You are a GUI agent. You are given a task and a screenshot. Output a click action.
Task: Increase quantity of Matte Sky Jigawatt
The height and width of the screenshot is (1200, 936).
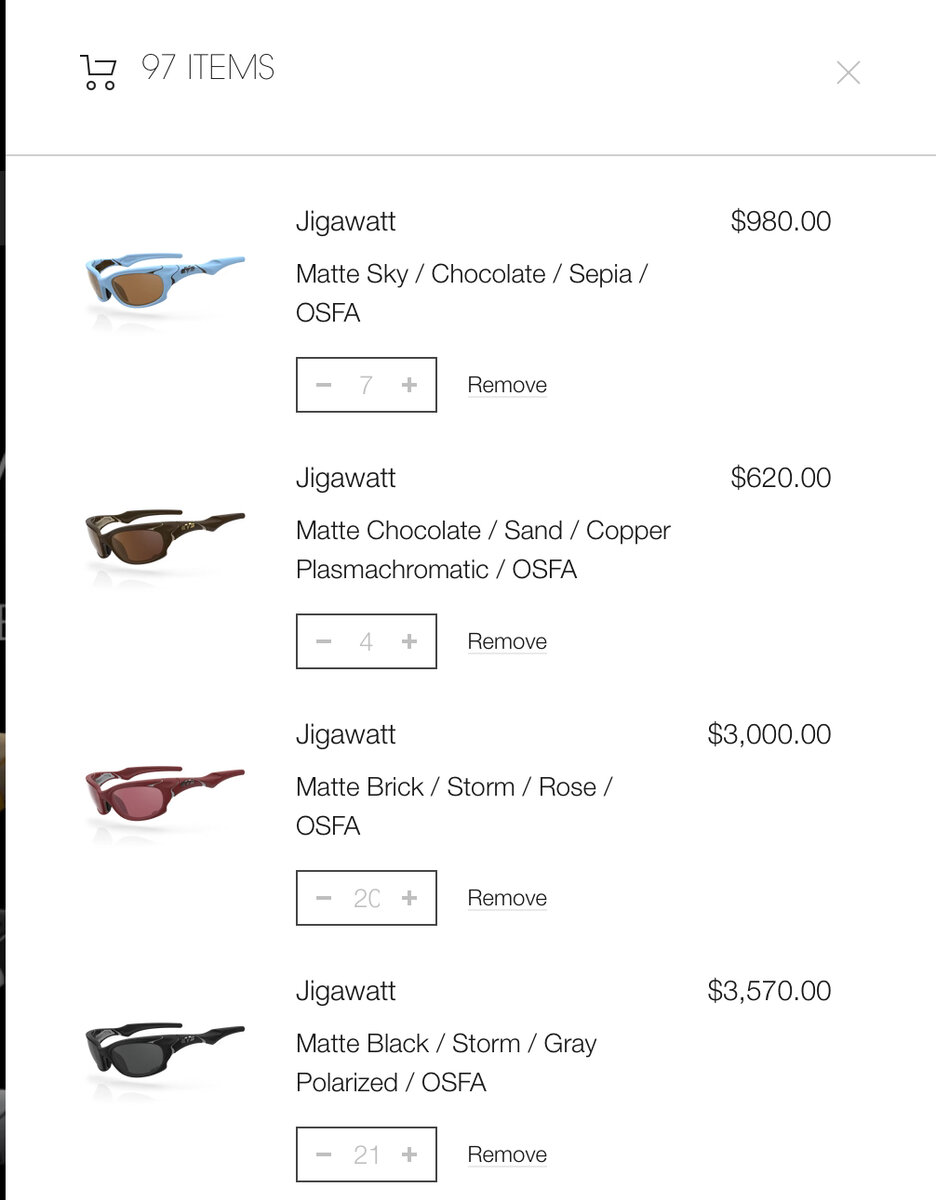coord(409,385)
